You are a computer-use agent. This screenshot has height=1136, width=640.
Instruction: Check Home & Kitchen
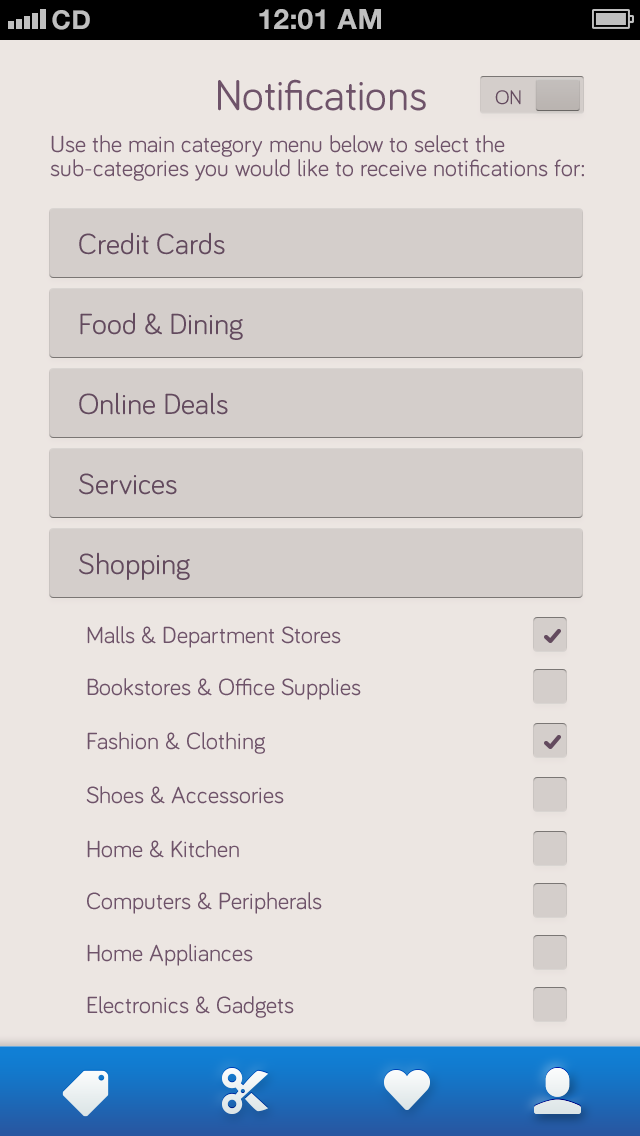[550, 849]
